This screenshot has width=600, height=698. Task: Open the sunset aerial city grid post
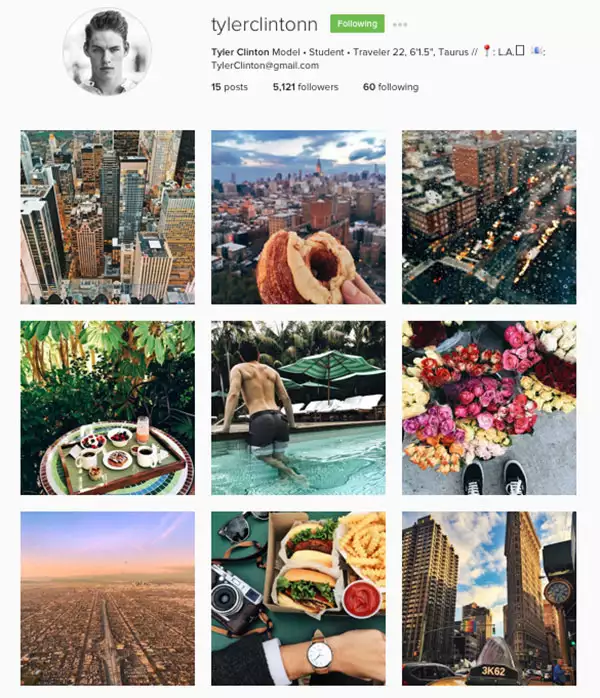coord(107,598)
